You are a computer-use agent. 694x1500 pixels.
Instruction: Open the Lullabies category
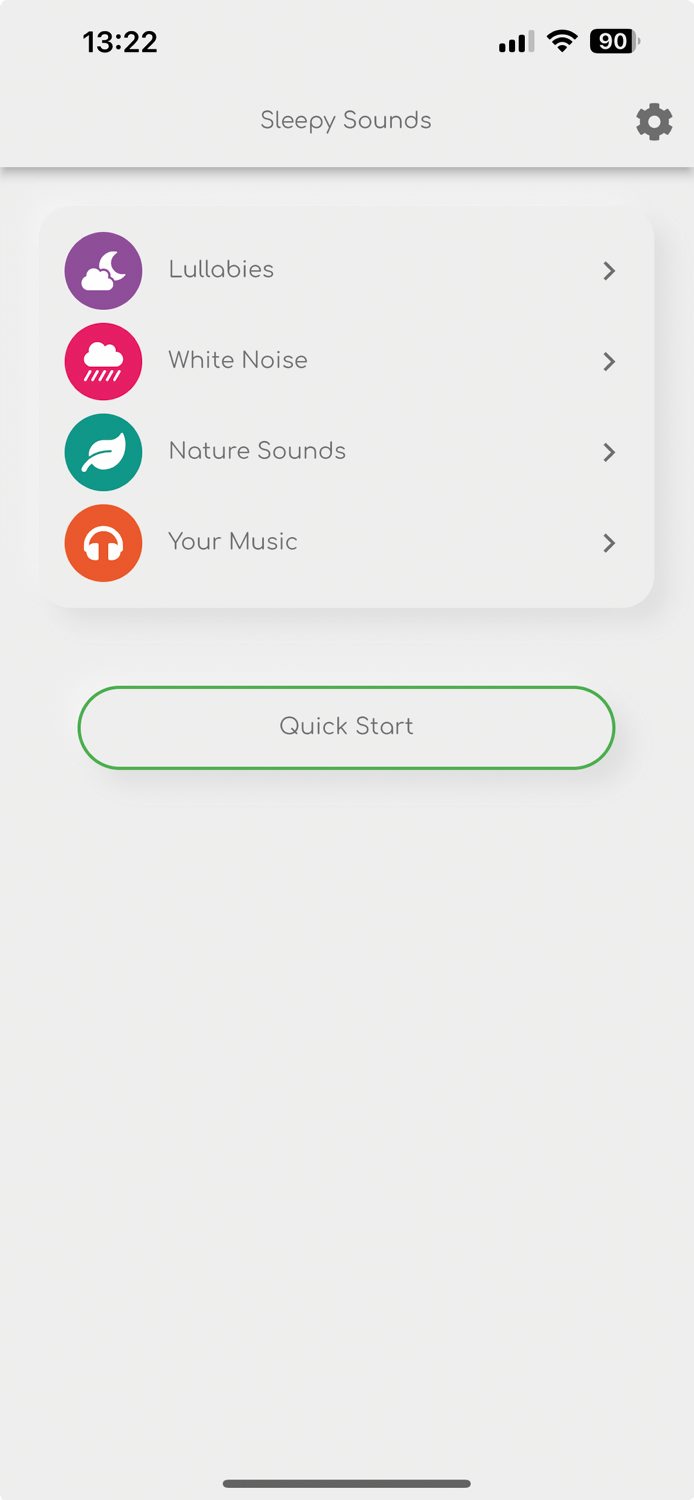coord(346,270)
